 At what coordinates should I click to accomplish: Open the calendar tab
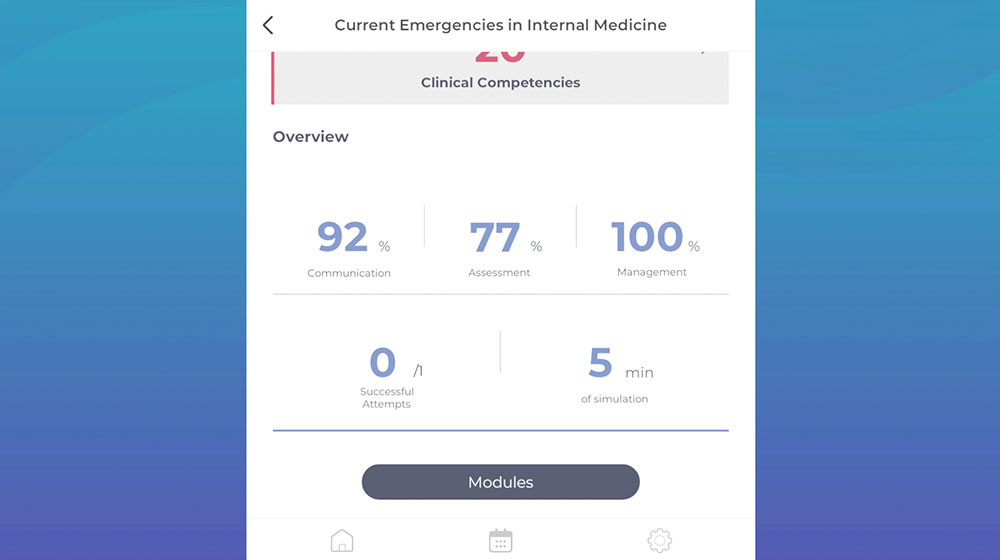click(500, 541)
